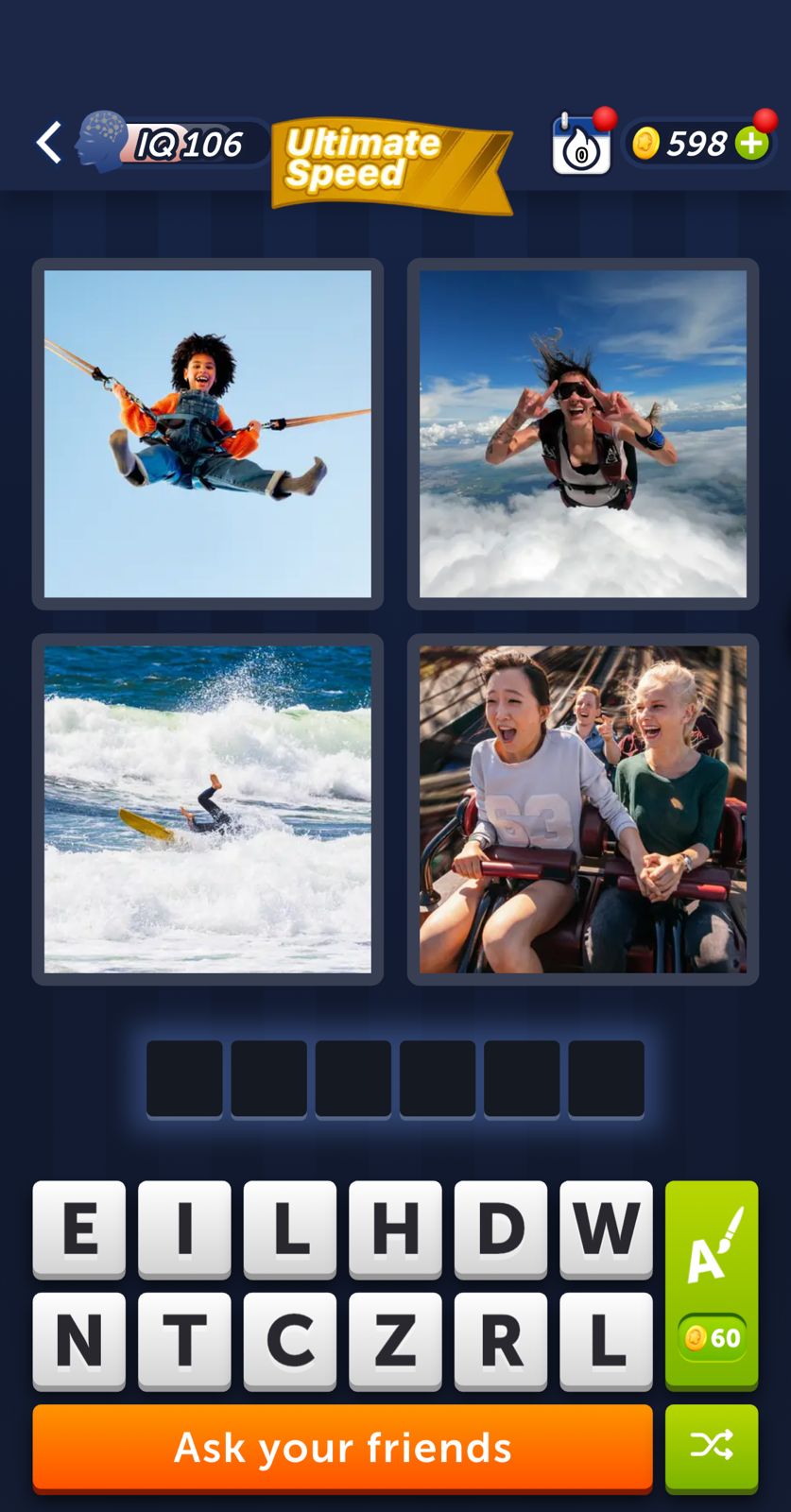Enlarge the roller coaster picture
The width and height of the screenshot is (791, 1512).
(583, 809)
